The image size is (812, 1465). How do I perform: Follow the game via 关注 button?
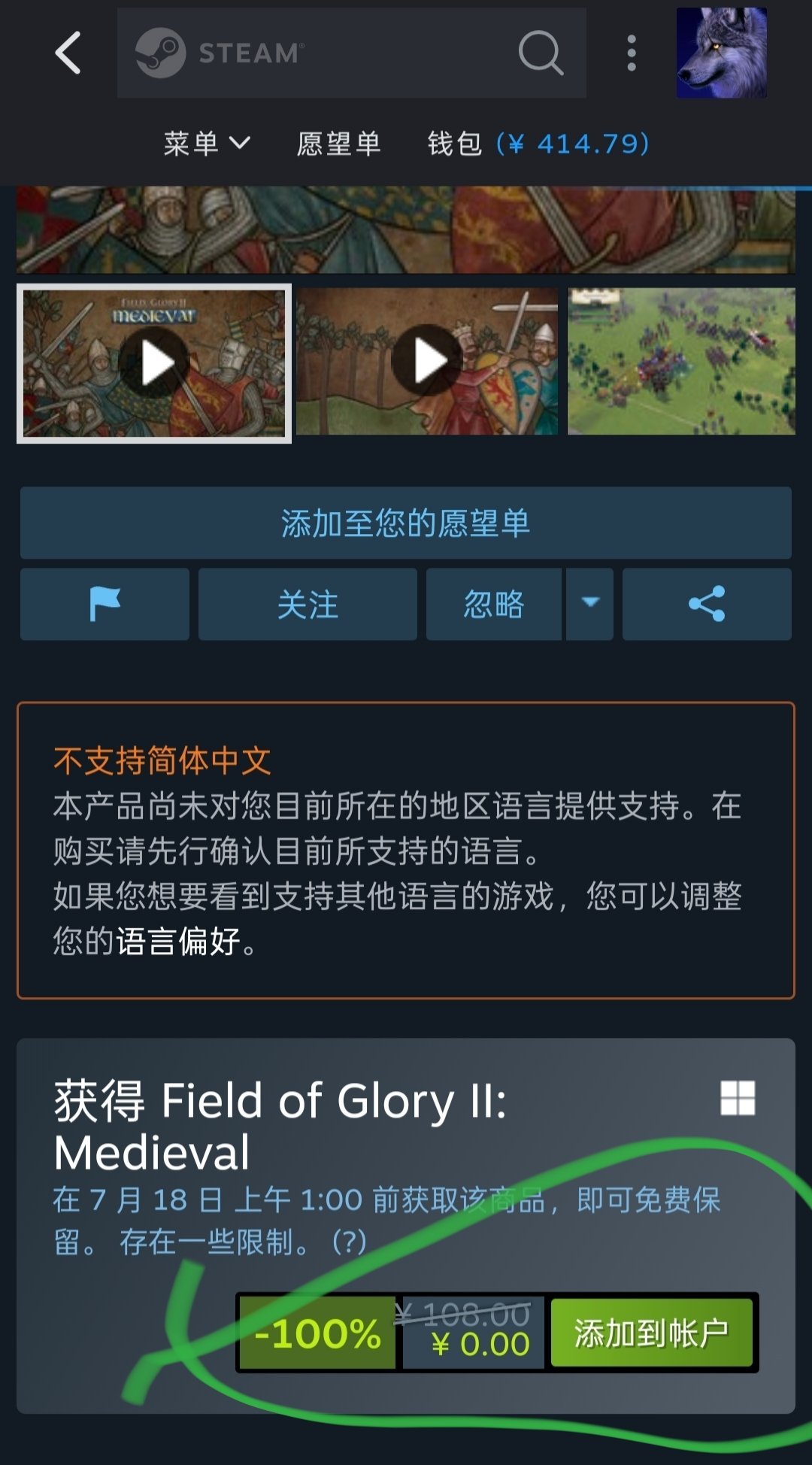click(308, 604)
